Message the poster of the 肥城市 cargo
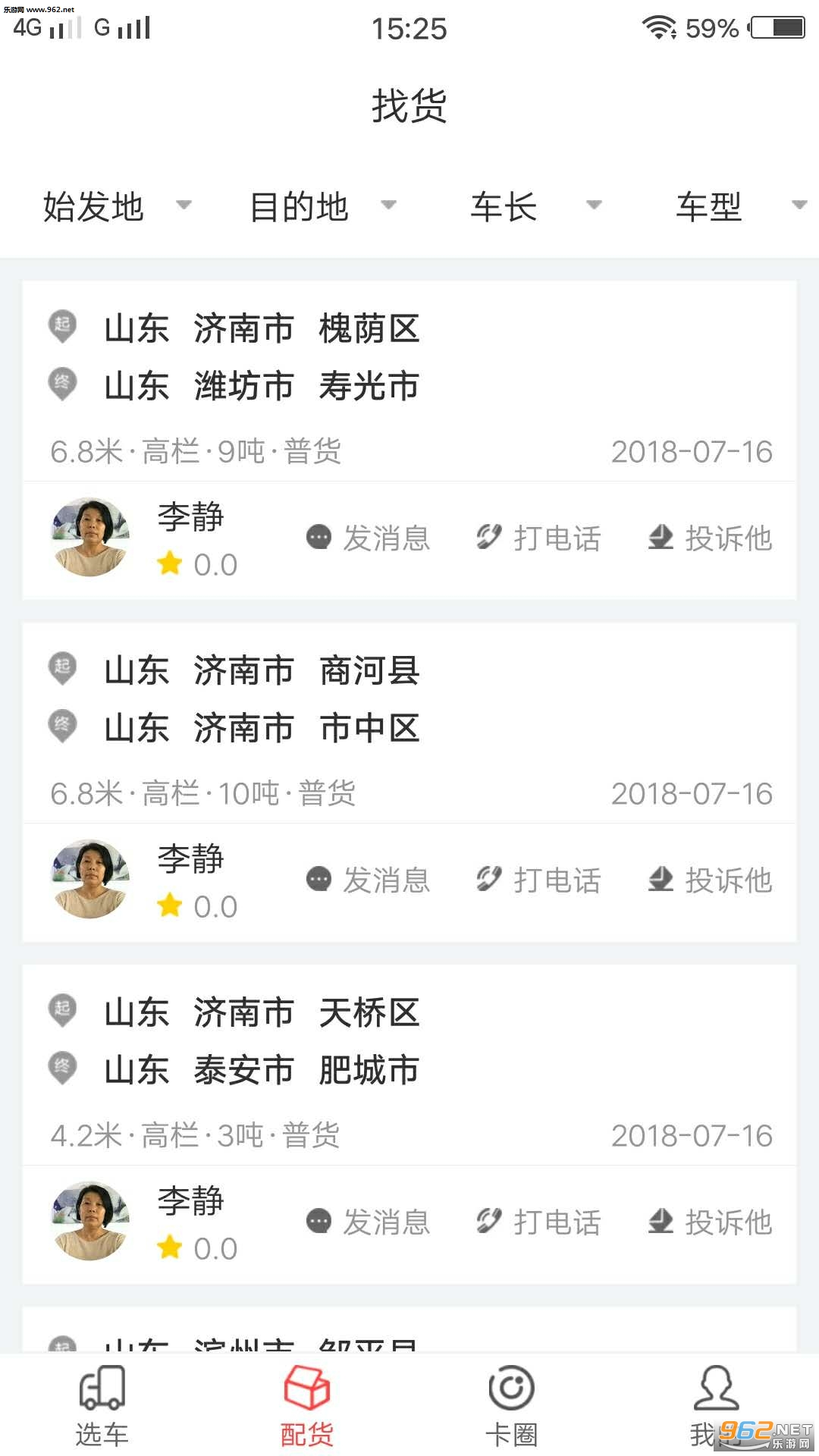Viewport: 819px width, 1456px height. [369, 1222]
